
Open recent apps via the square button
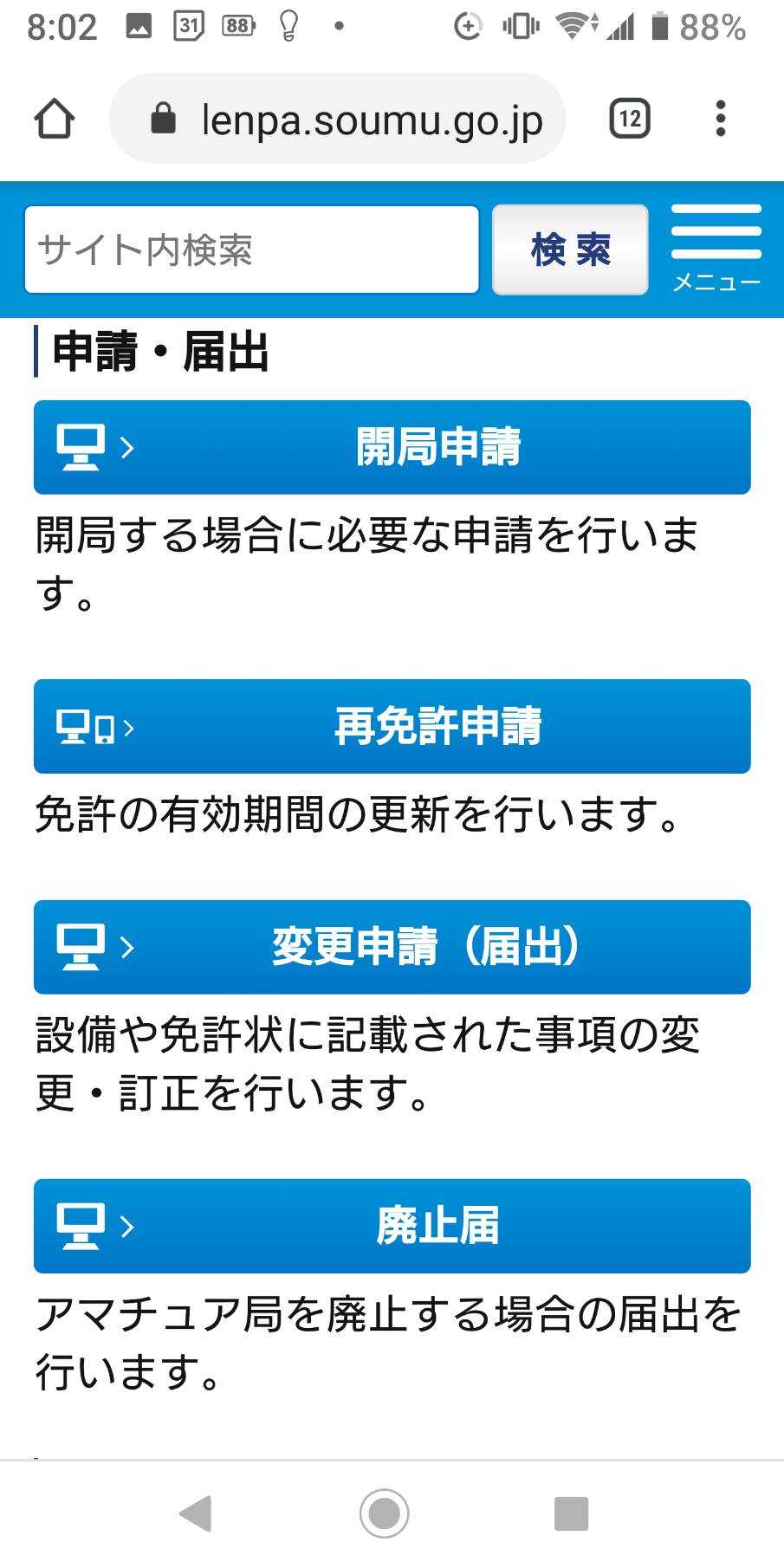pos(571,1513)
